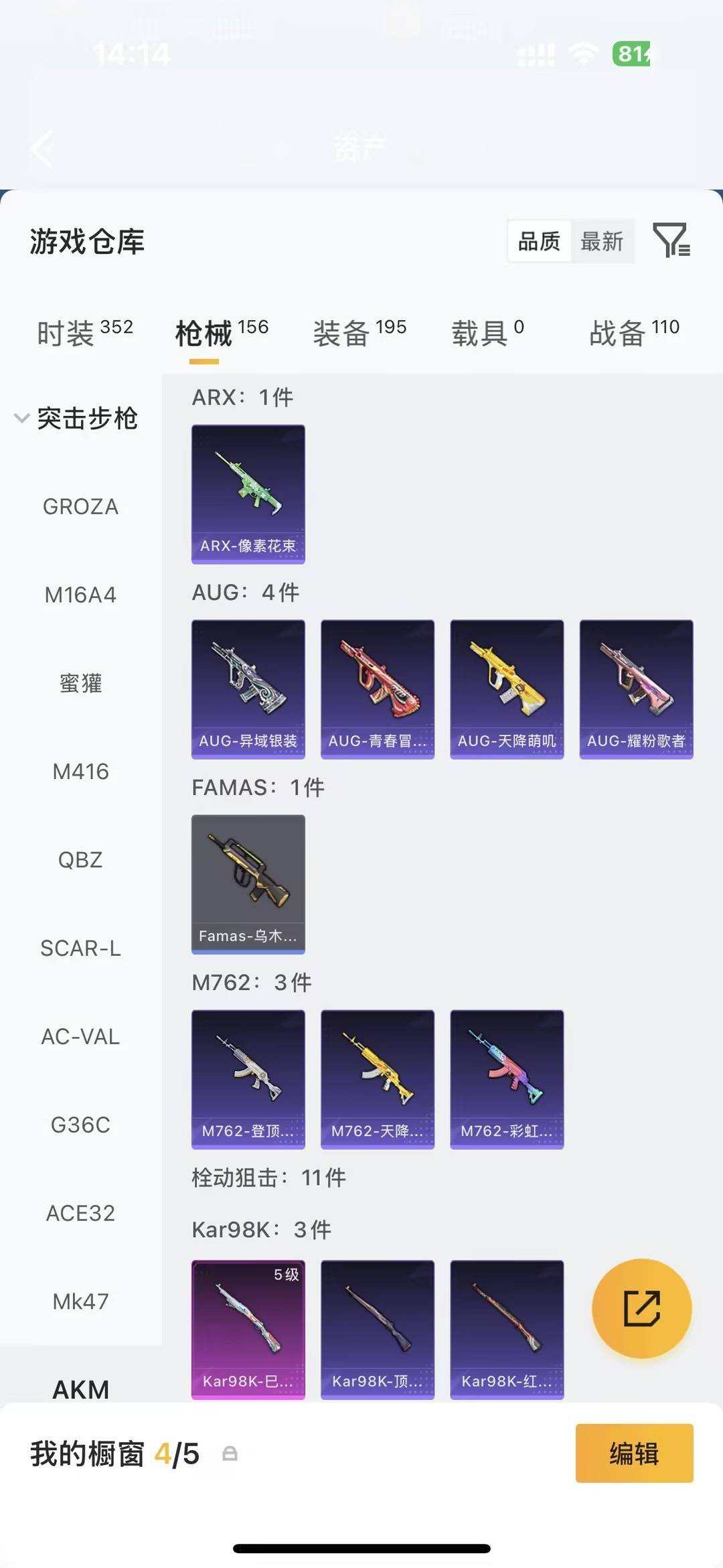Image resolution: width=723 pixels, height=1568 pixels.
Task: Open the ARX-像素花束 skin
Action: point(248,494)
